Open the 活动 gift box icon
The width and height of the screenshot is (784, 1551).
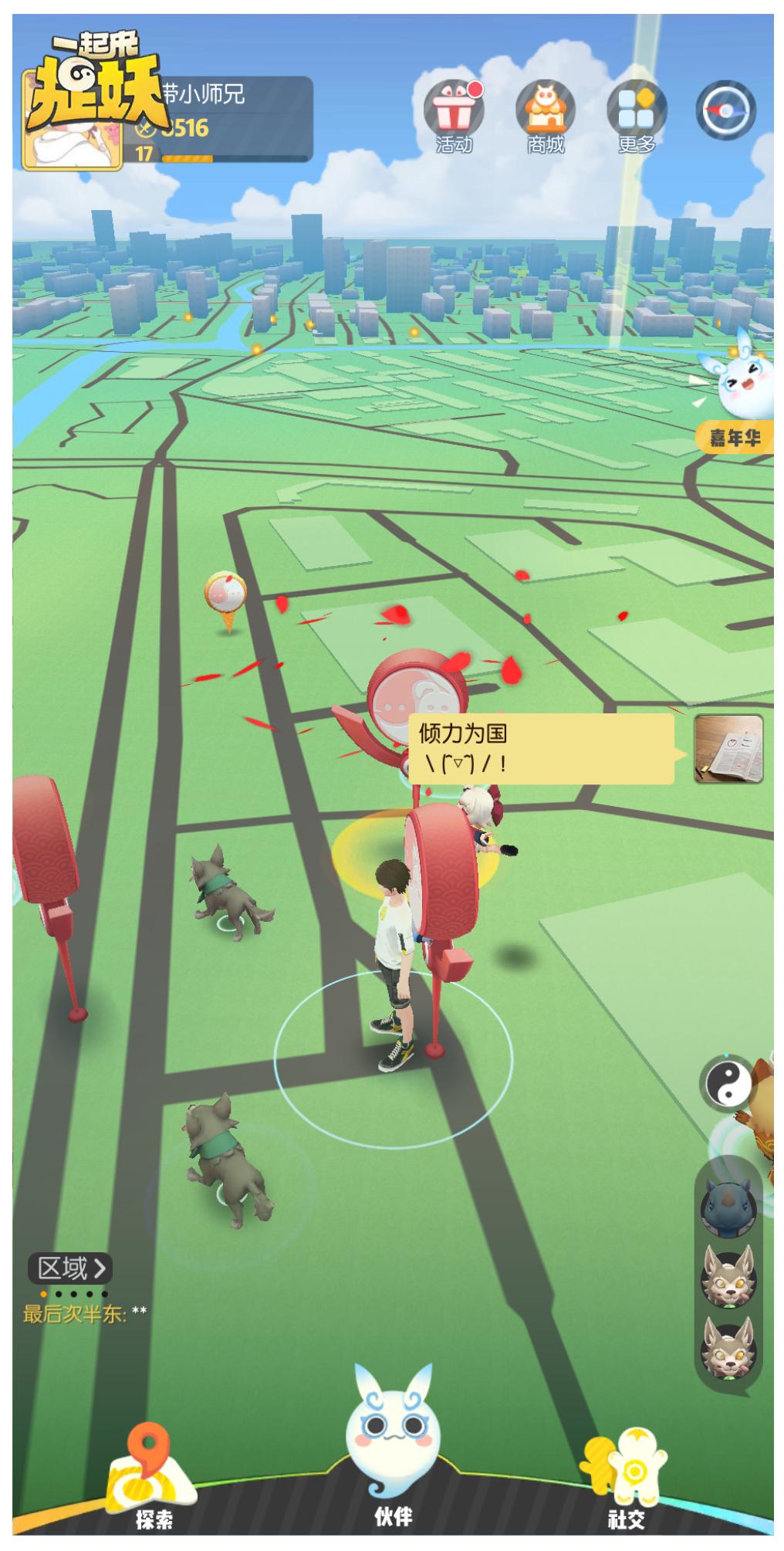pyautogui.click(x=453, y=113)
